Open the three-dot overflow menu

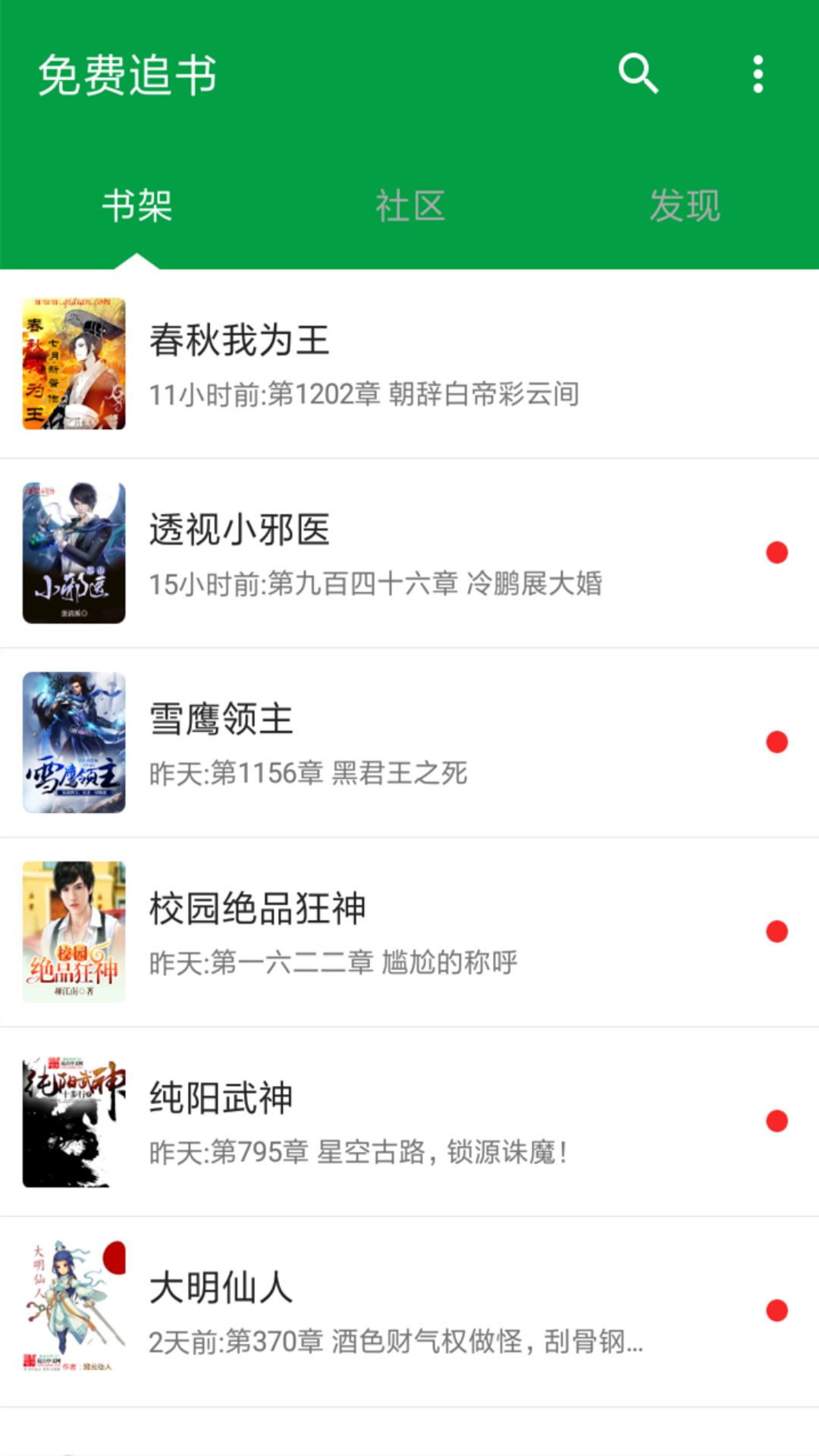tap(758, 74)
